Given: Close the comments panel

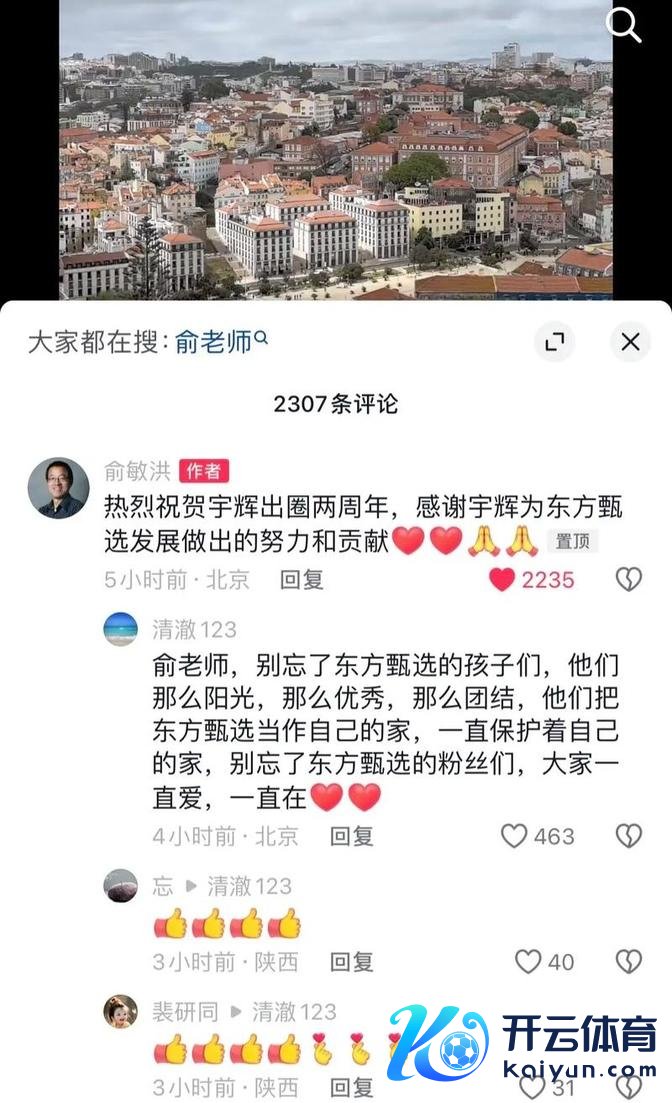Looking at the screenshot, I should 630,343.
